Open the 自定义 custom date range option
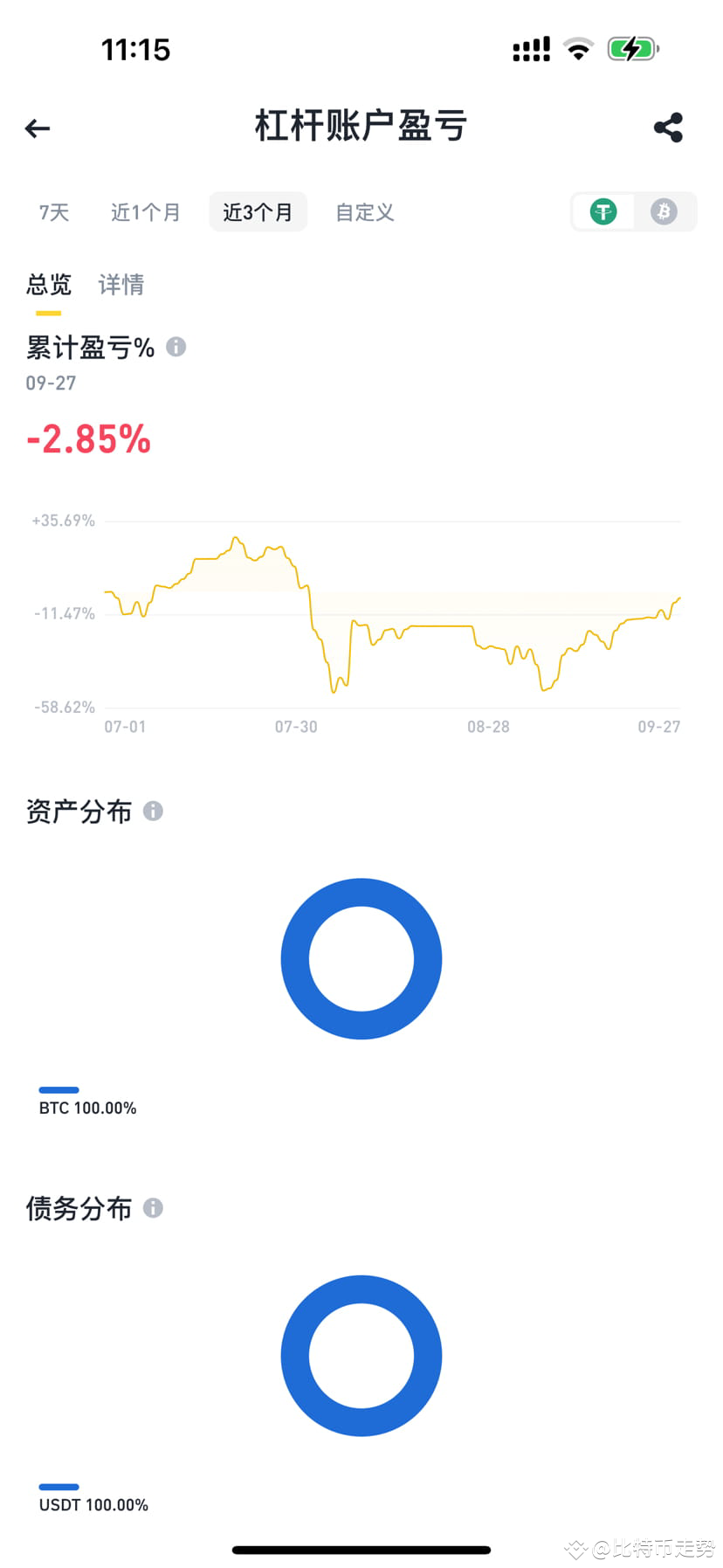The height and width of the screenshot is (1568, 723). [363, 211]
